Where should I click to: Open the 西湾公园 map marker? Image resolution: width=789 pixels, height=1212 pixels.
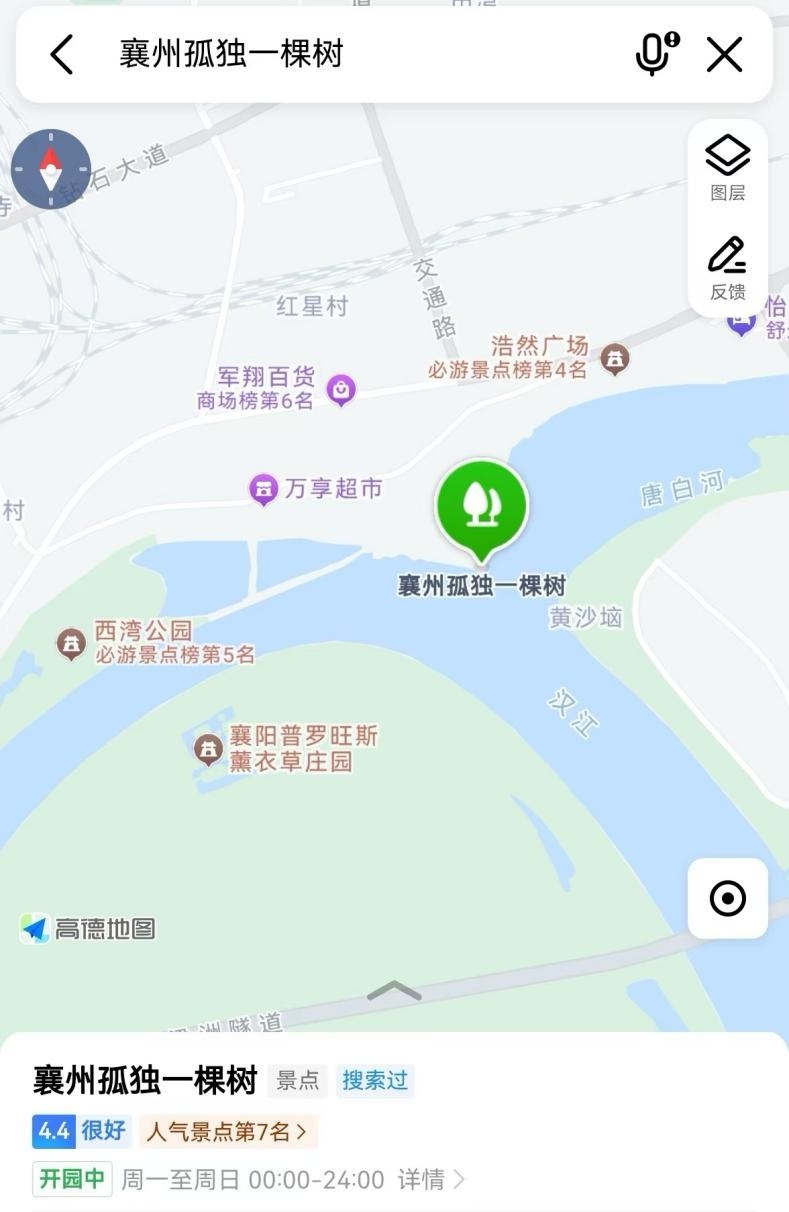(71, 643)
